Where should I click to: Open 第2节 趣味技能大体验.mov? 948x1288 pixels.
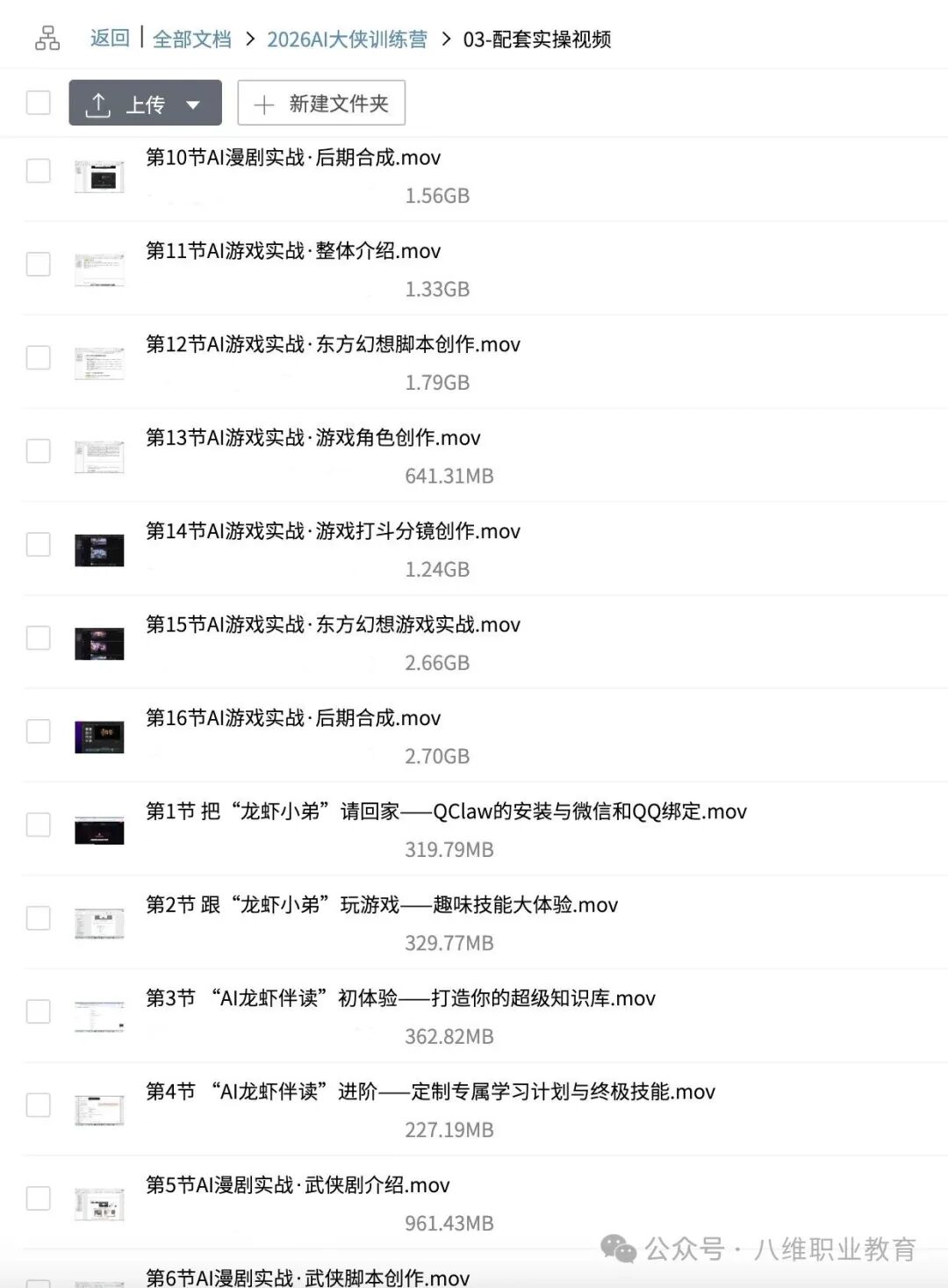pyautogui.click(x=382, y=905)
